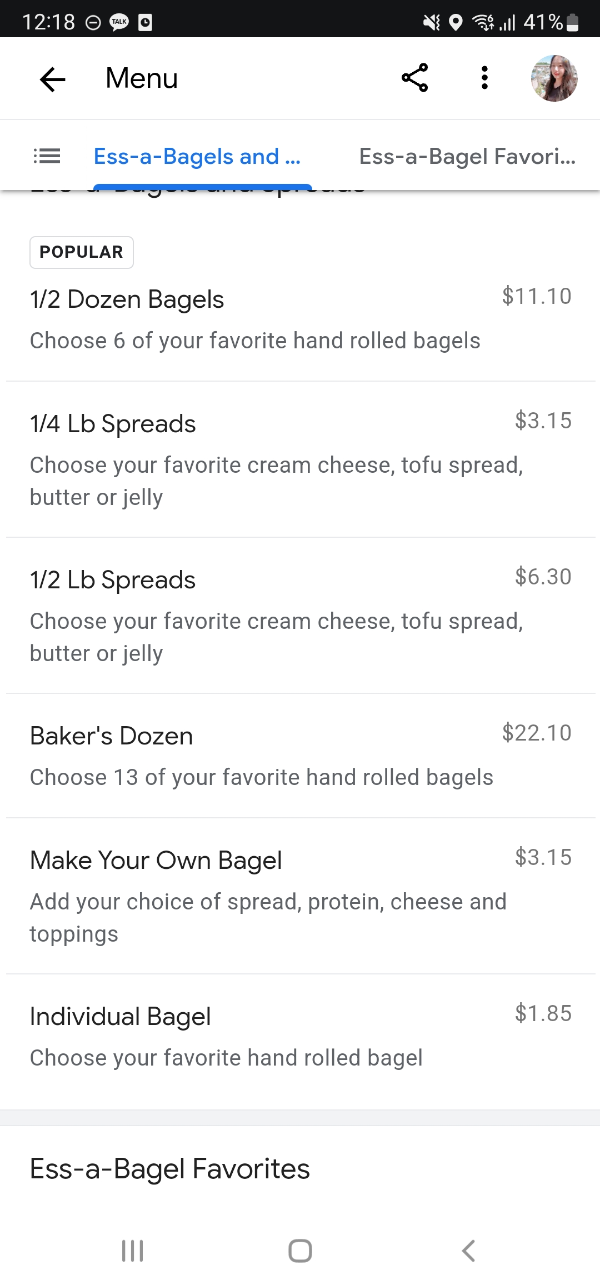
Task: Open recent apps from navigation bar
Action: [132, 1250]
